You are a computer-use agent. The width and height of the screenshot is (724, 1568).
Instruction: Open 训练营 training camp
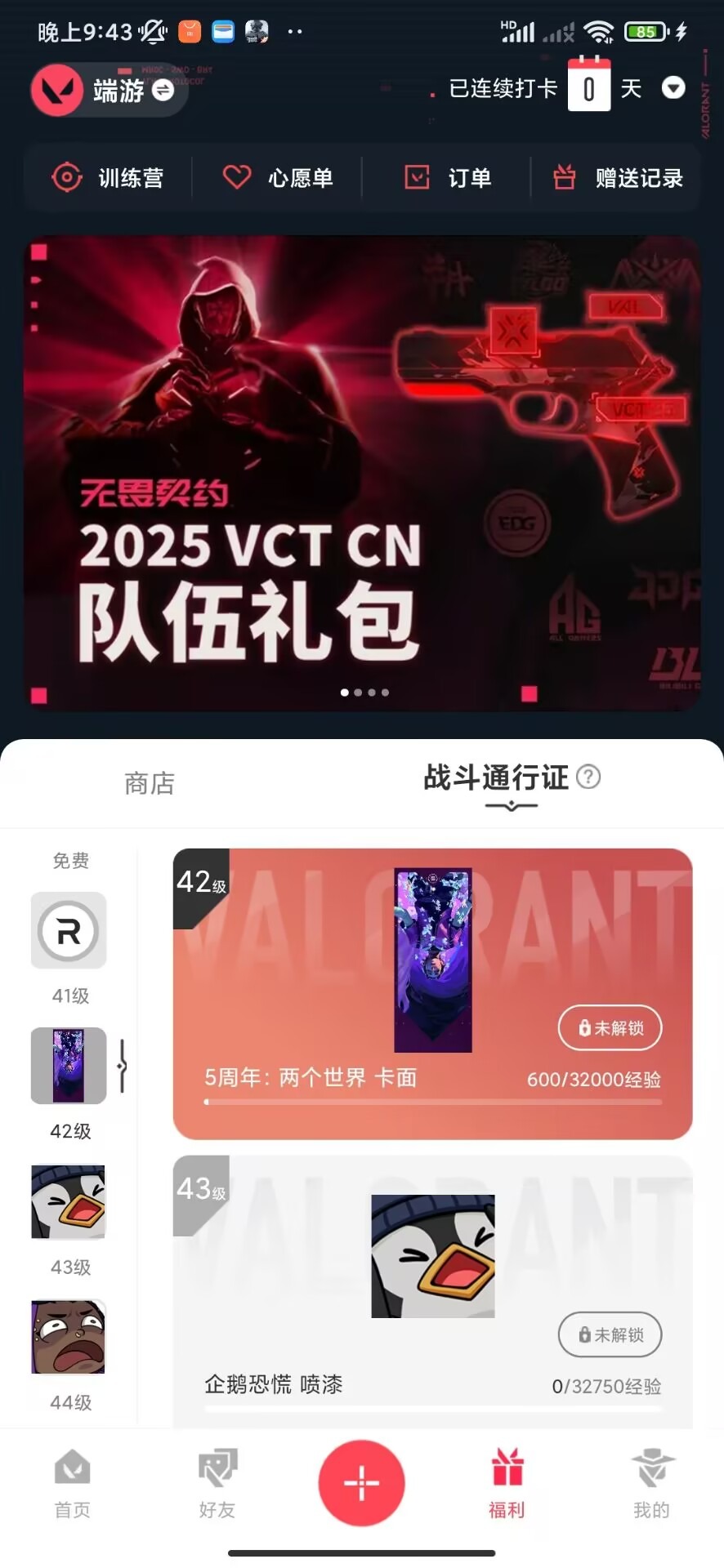tap(108, 177)
